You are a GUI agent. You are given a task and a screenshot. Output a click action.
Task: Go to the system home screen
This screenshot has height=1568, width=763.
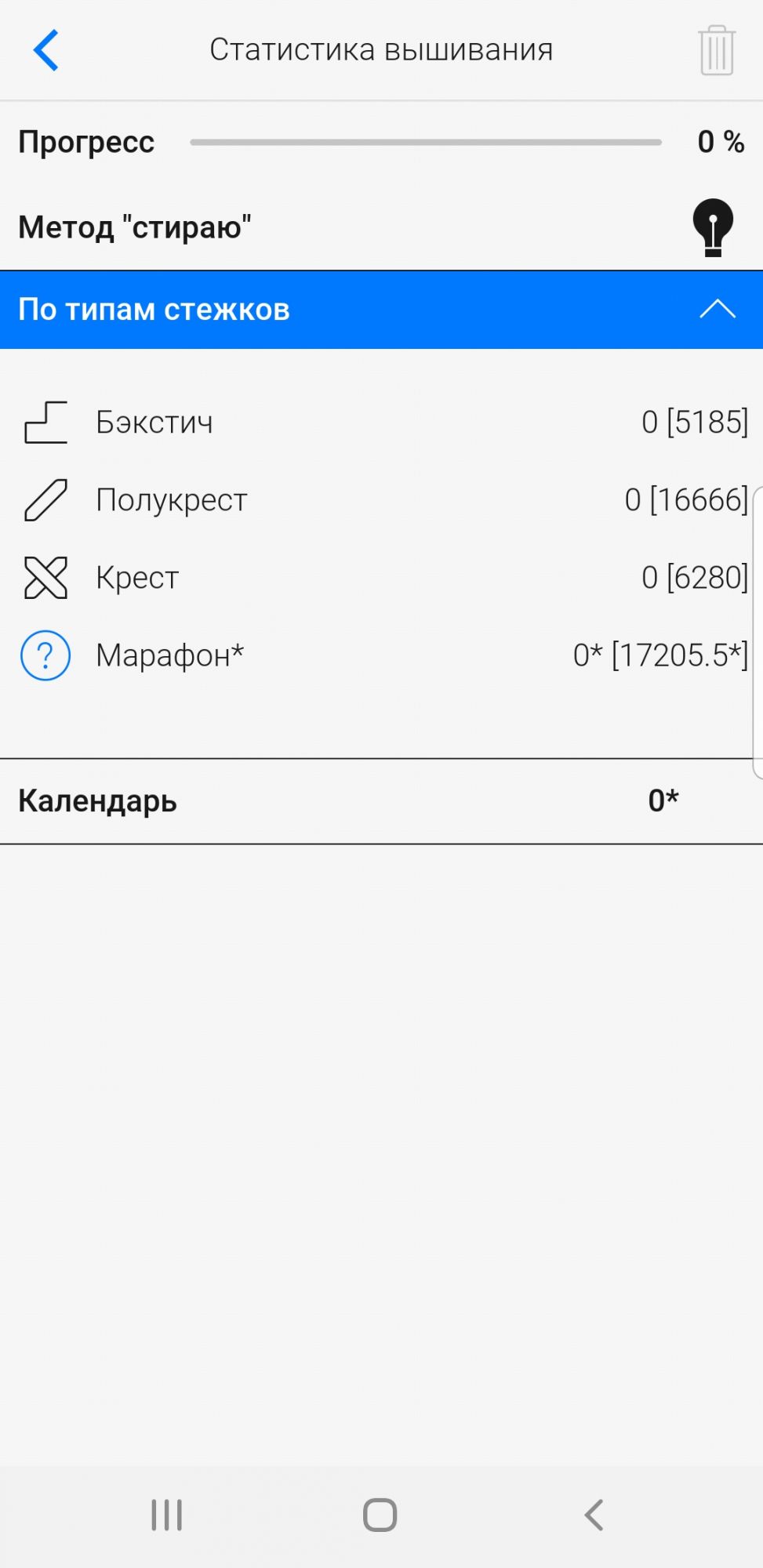point(380,1515)
